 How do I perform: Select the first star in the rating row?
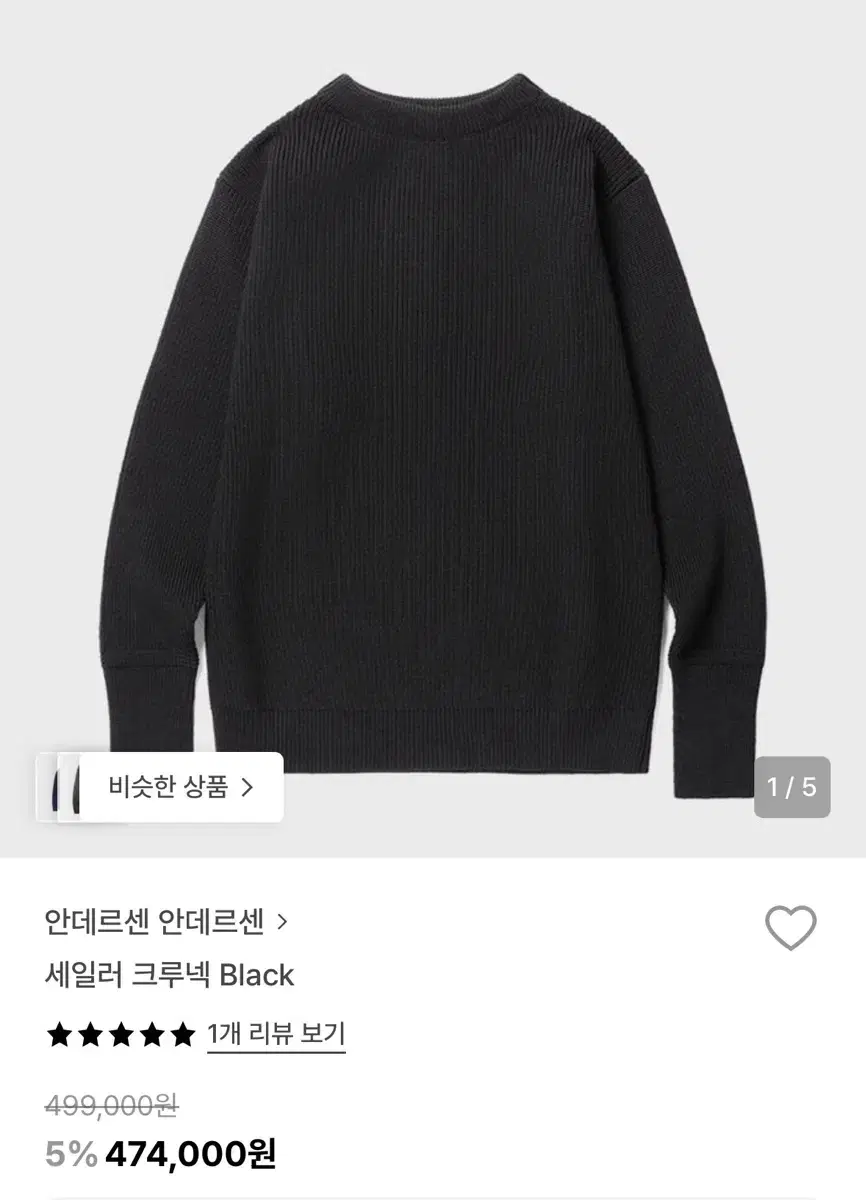click(59, 1033)
